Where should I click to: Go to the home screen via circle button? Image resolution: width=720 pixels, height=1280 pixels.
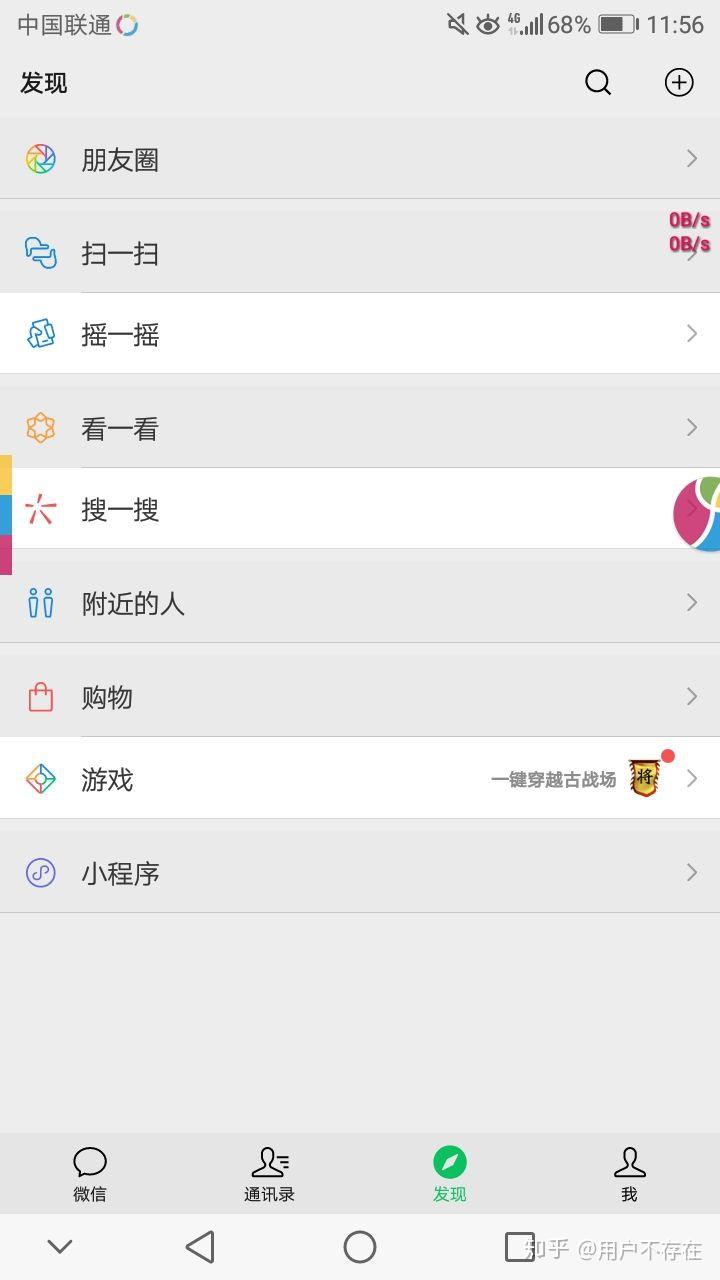tap(360, 1247)
